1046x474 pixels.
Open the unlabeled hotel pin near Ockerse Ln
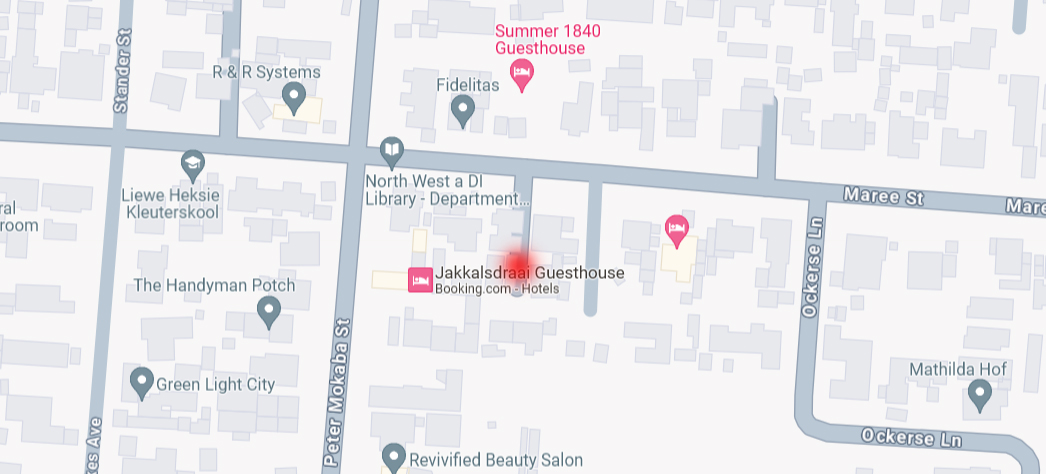coord(677,230)
